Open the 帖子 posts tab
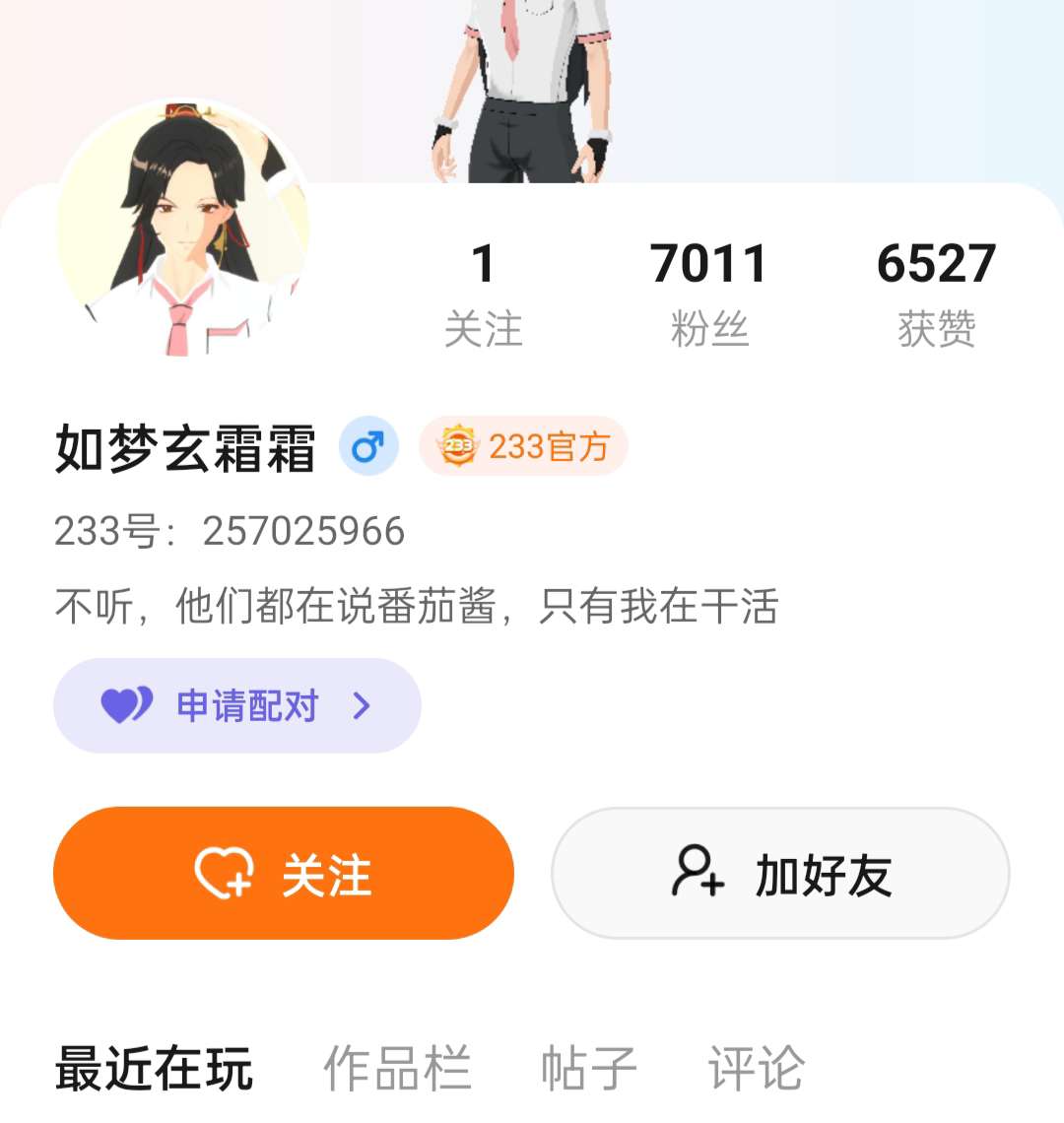Image resolution: width=1064 pixels, height=1123 pixels. pos(589,1069)
